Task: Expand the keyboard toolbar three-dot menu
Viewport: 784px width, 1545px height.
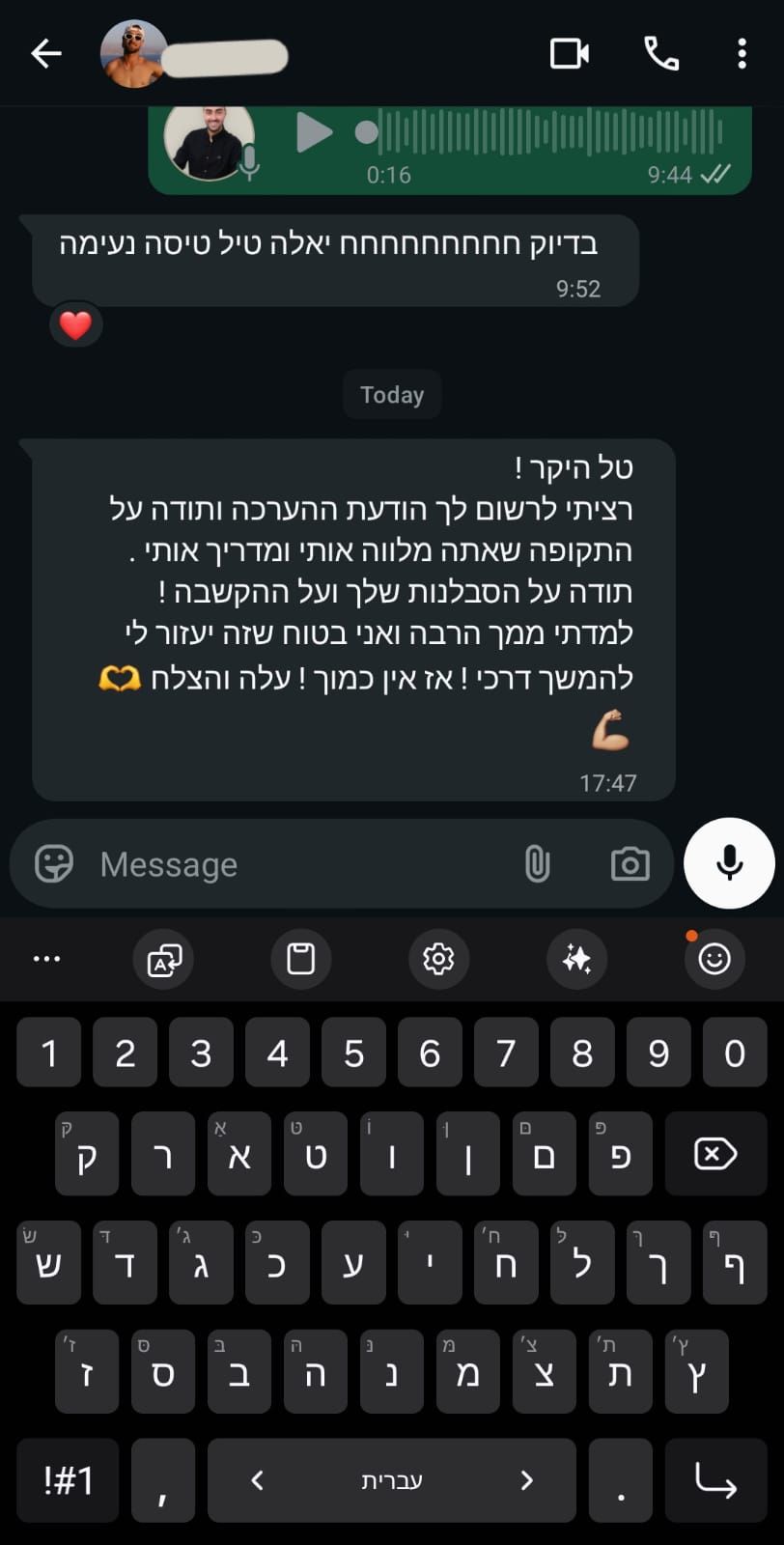Action: (46, 959)
